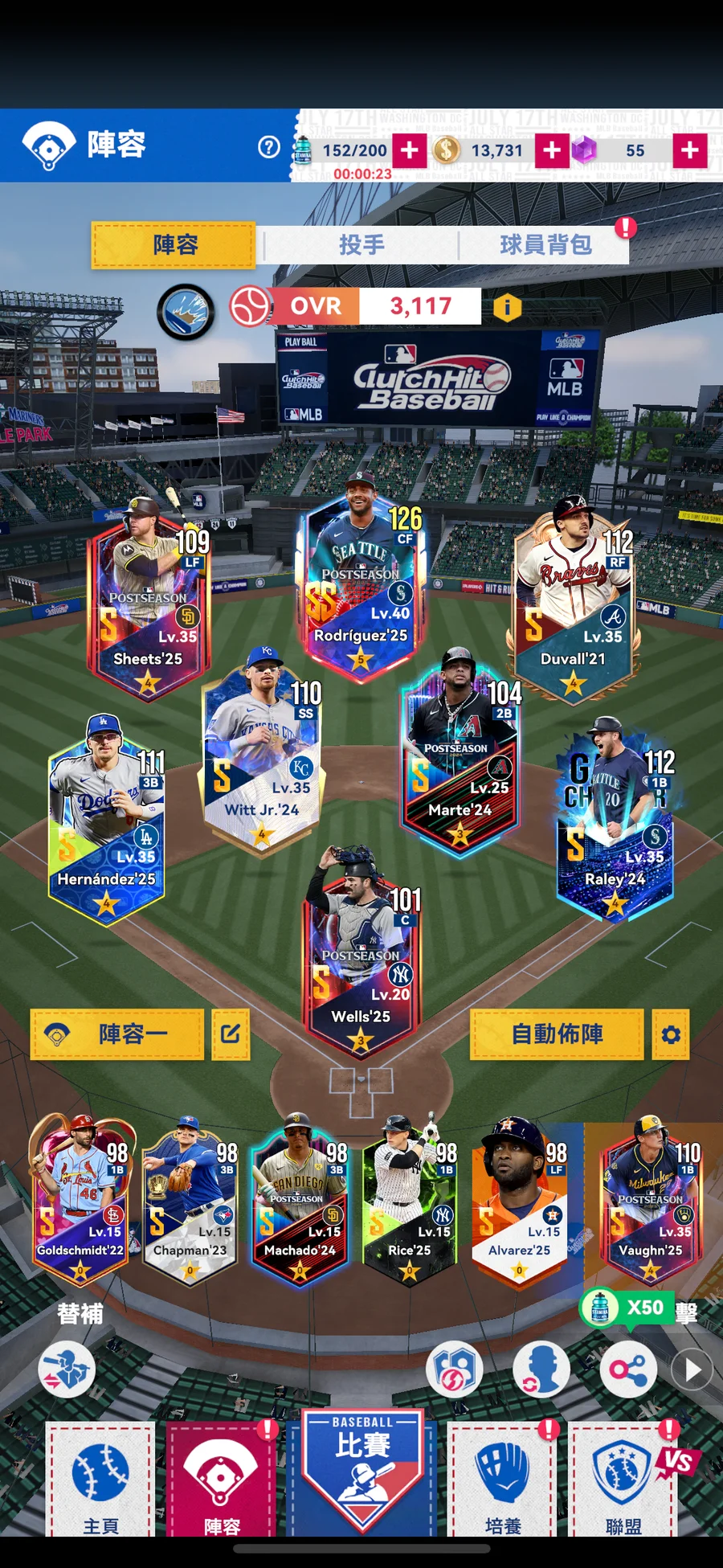Add more energy drinks with plus button
The image size is (723, 1568).
410,150
